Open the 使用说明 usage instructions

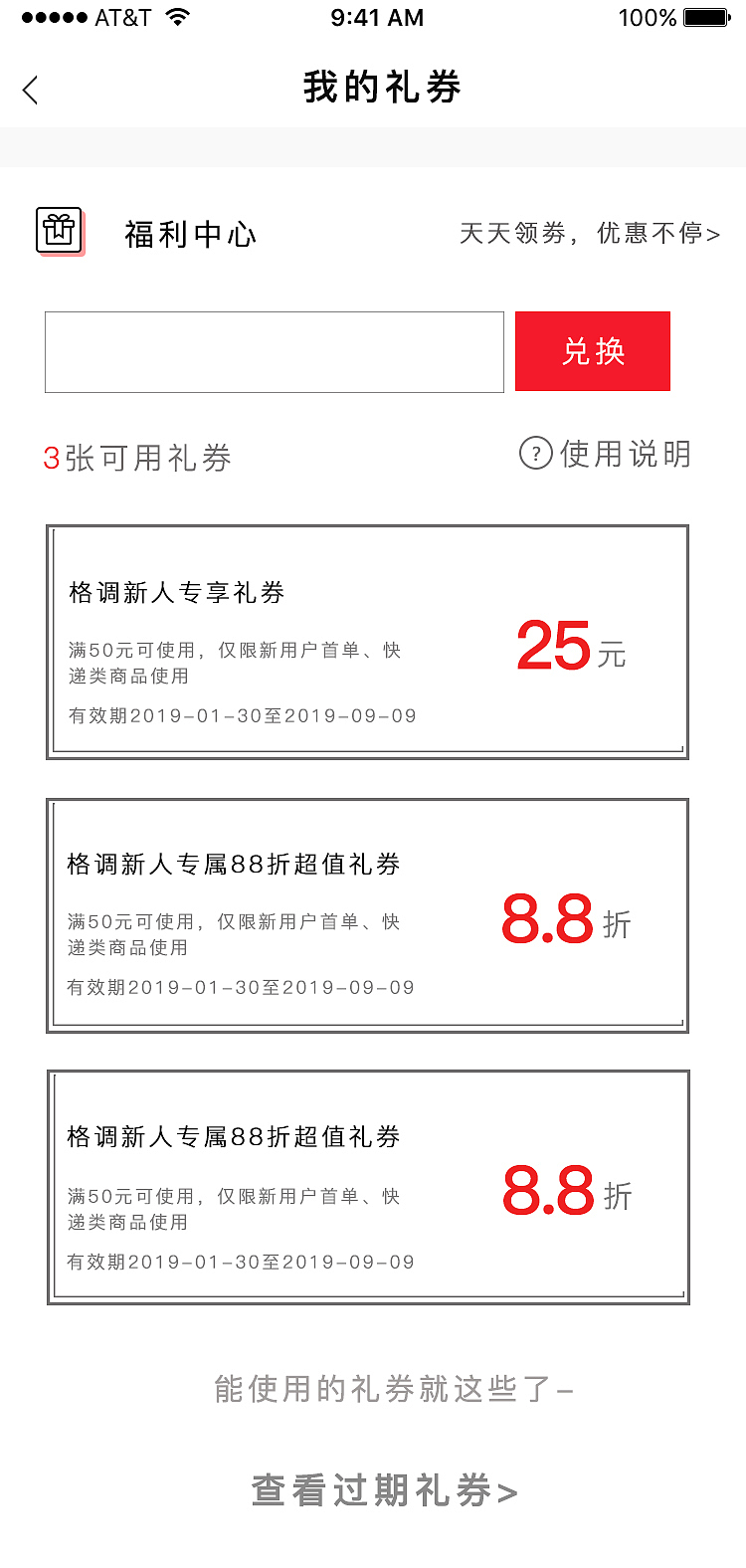[627, 453]
